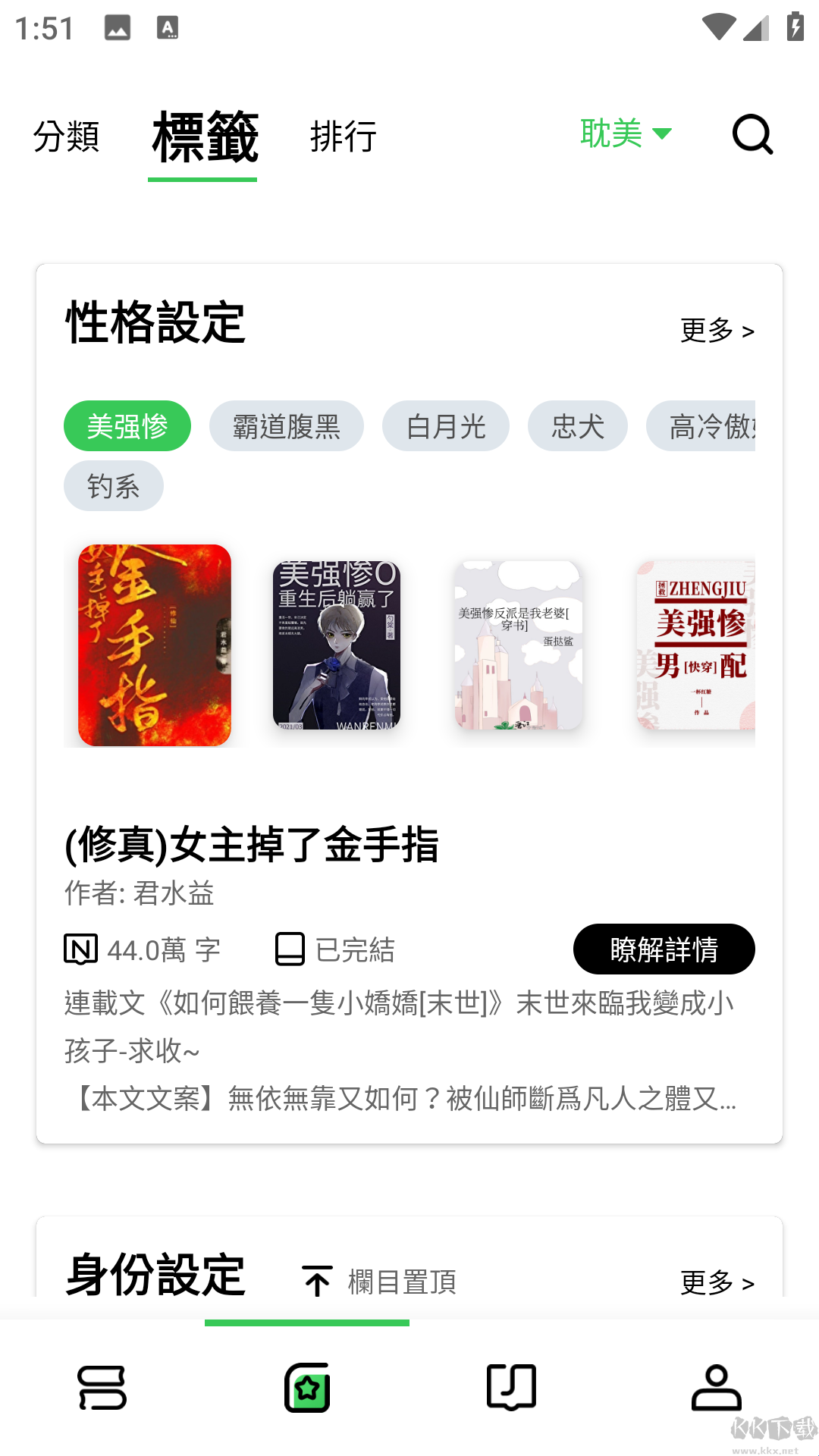Click the 美强惨O重生后躺赢了 book cover

coord(337,644)
